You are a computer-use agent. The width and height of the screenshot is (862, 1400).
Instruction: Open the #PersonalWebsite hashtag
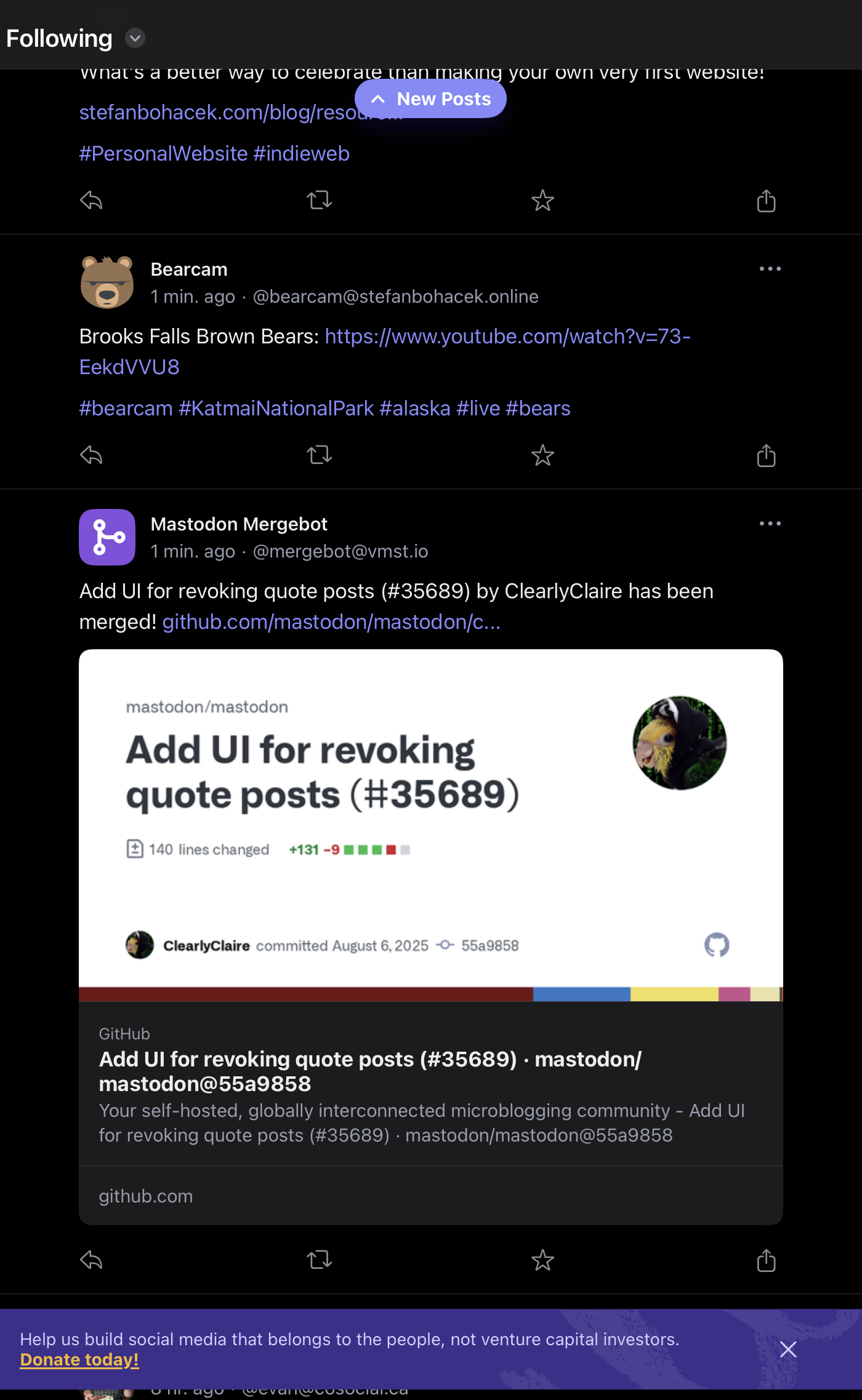163,153
